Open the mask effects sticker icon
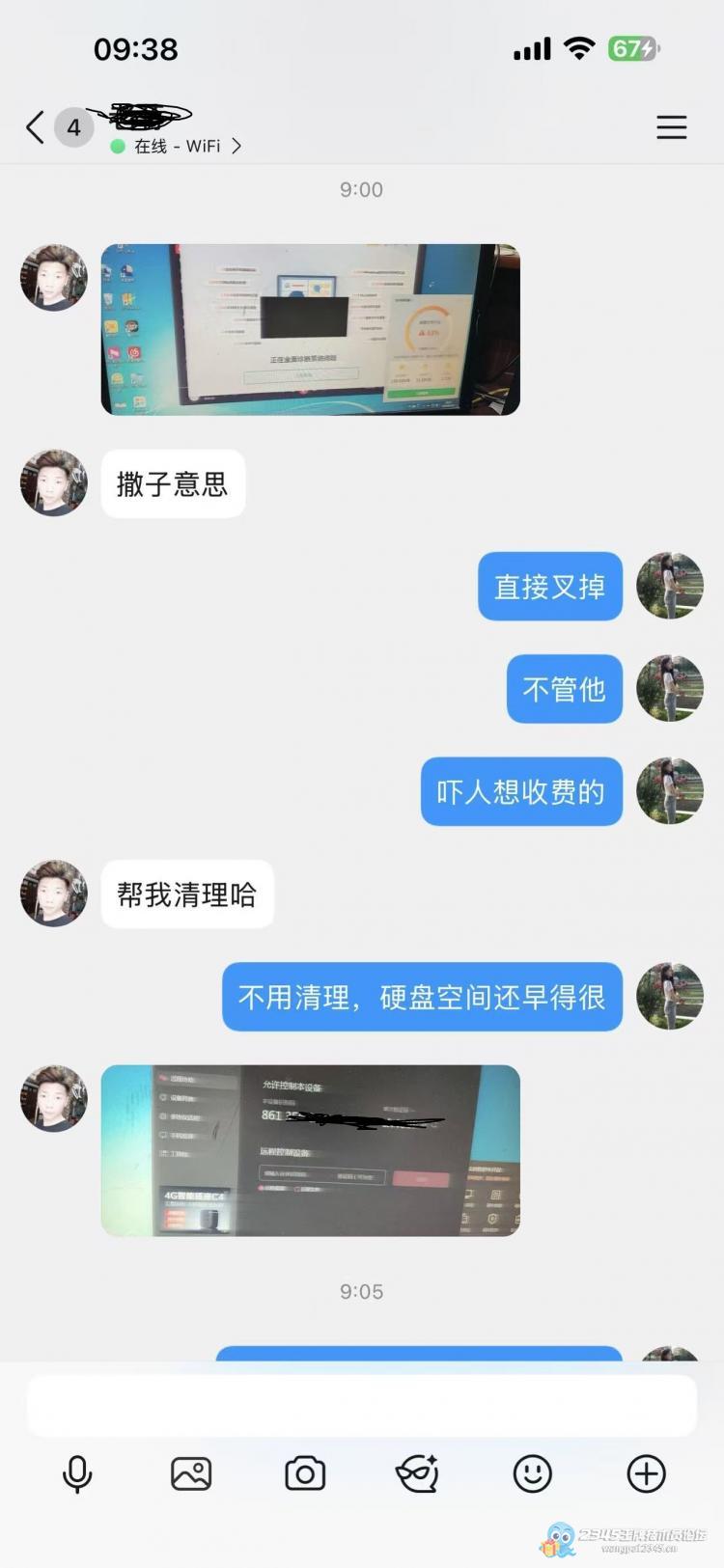 point(418,1473)
